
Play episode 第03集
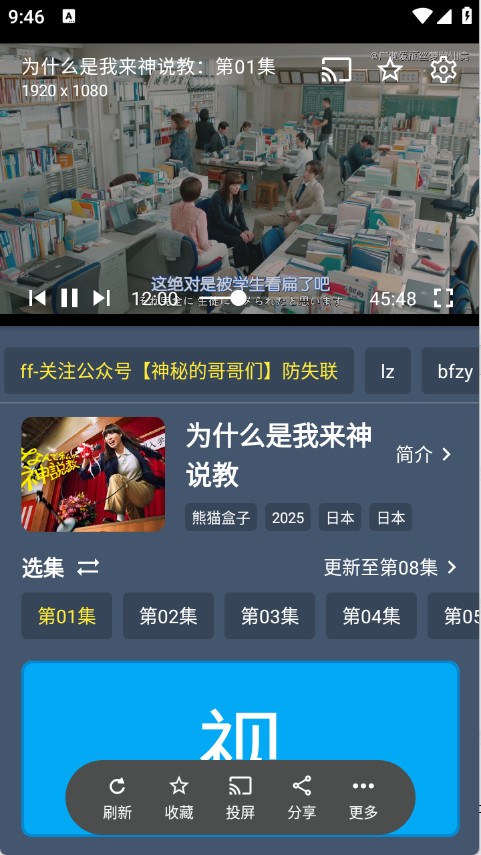pos(270,616)
